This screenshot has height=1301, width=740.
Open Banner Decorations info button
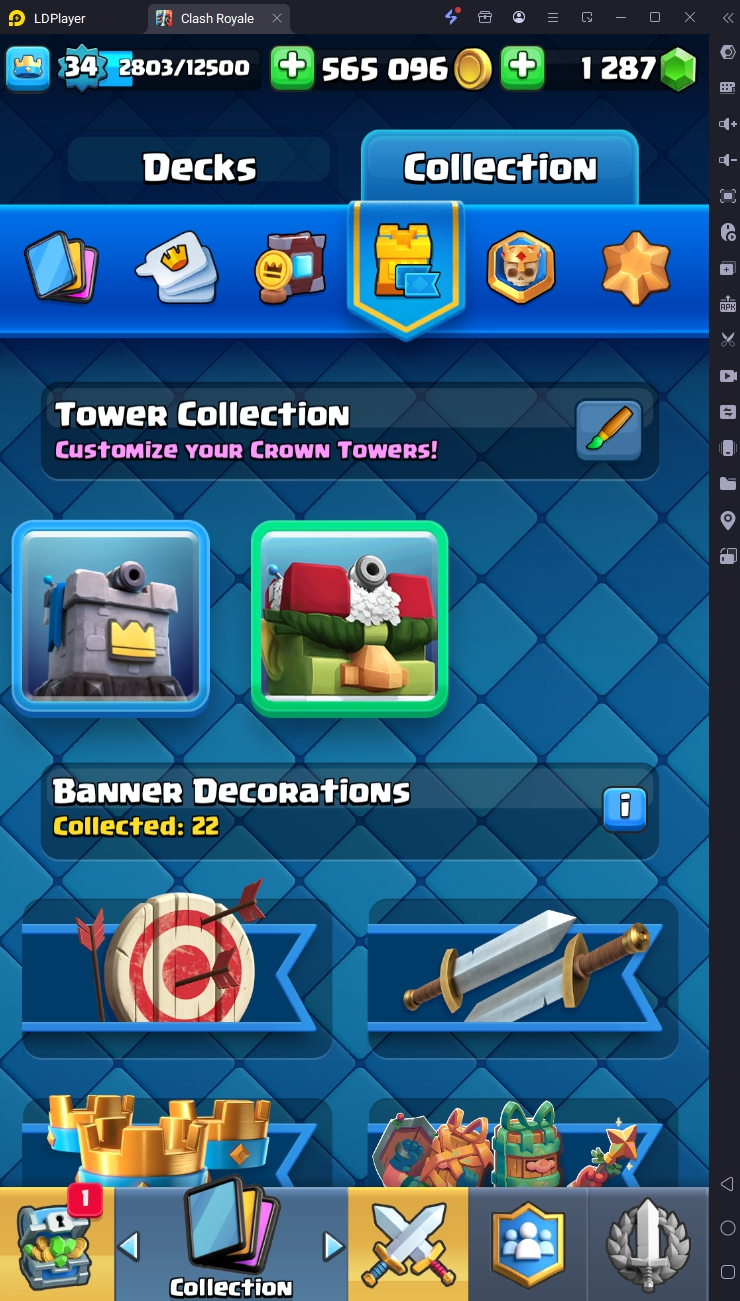click(625, 808)
